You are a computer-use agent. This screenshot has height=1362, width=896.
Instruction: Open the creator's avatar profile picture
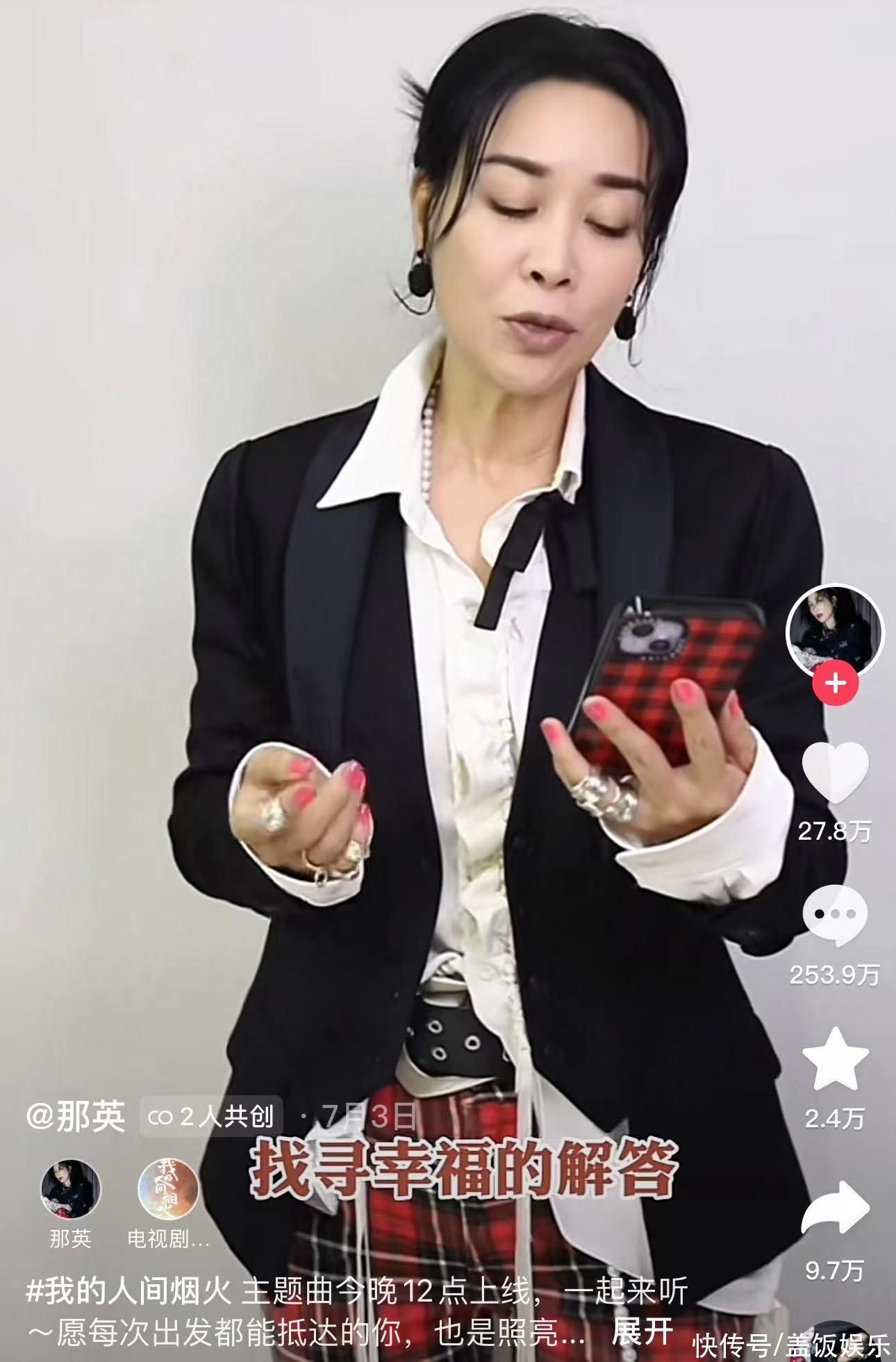pos(834,631)
